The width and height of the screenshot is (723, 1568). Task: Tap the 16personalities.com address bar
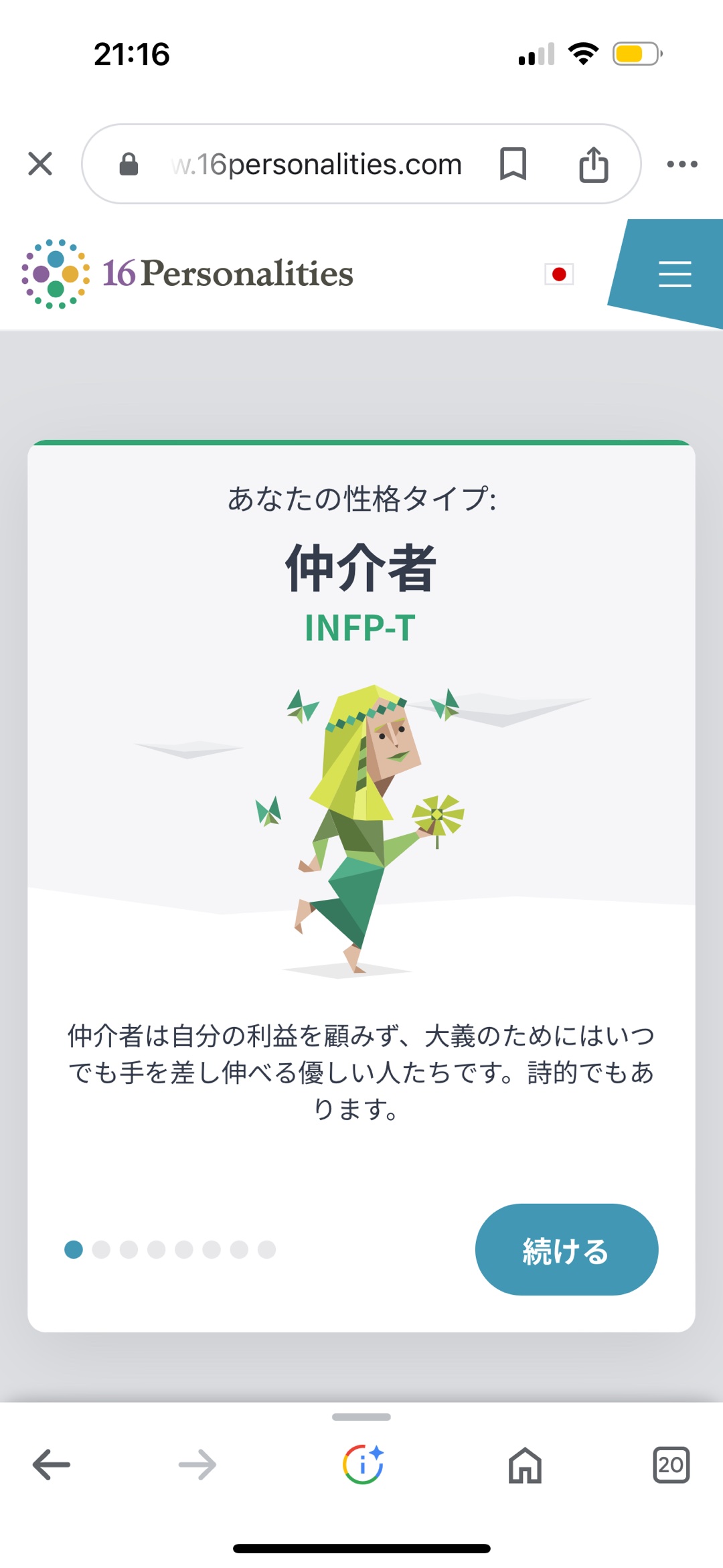[316, 164]
